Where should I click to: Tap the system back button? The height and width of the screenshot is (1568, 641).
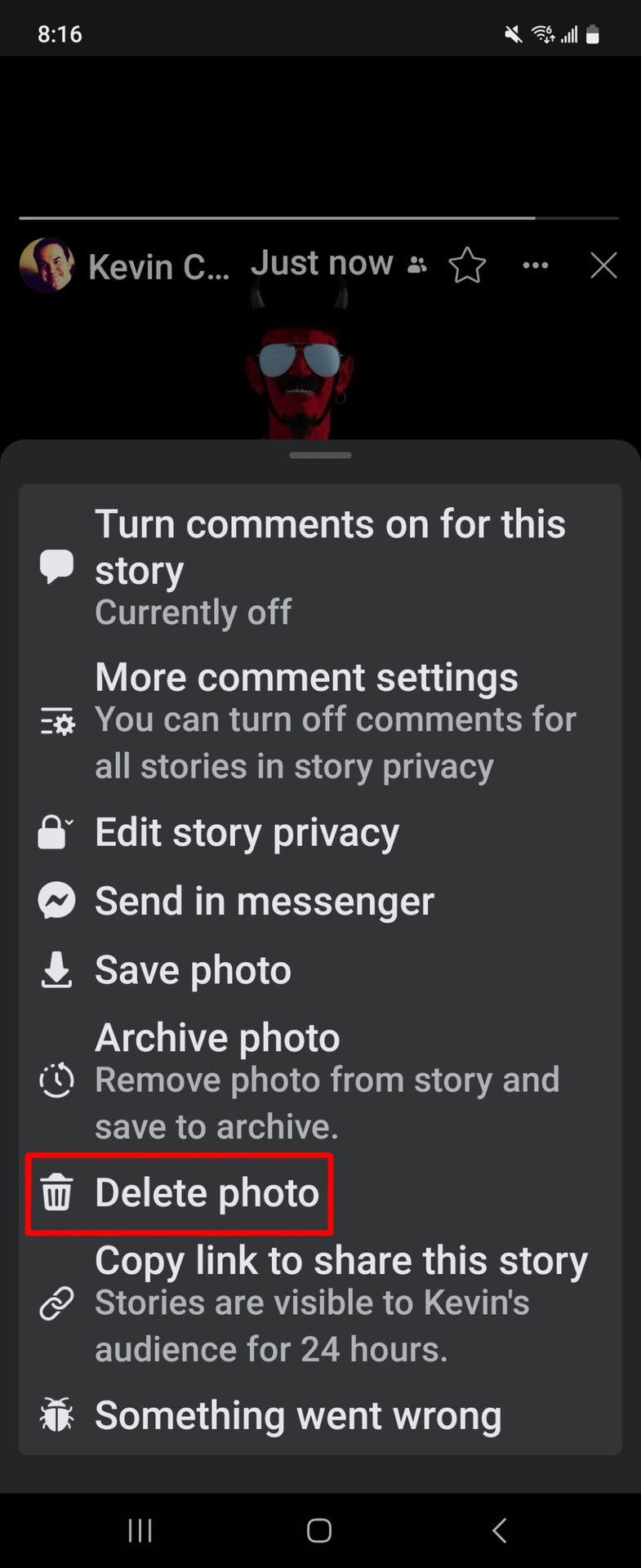[500, 1530]
